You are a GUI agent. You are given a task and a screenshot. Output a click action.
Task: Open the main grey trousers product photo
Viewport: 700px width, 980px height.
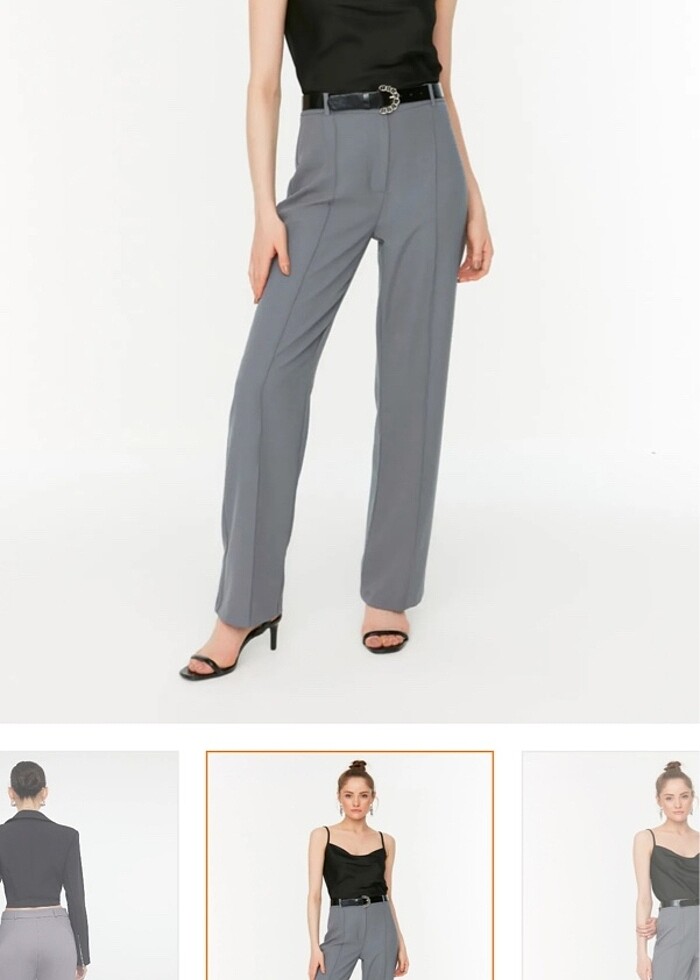(x=350, y=360)
